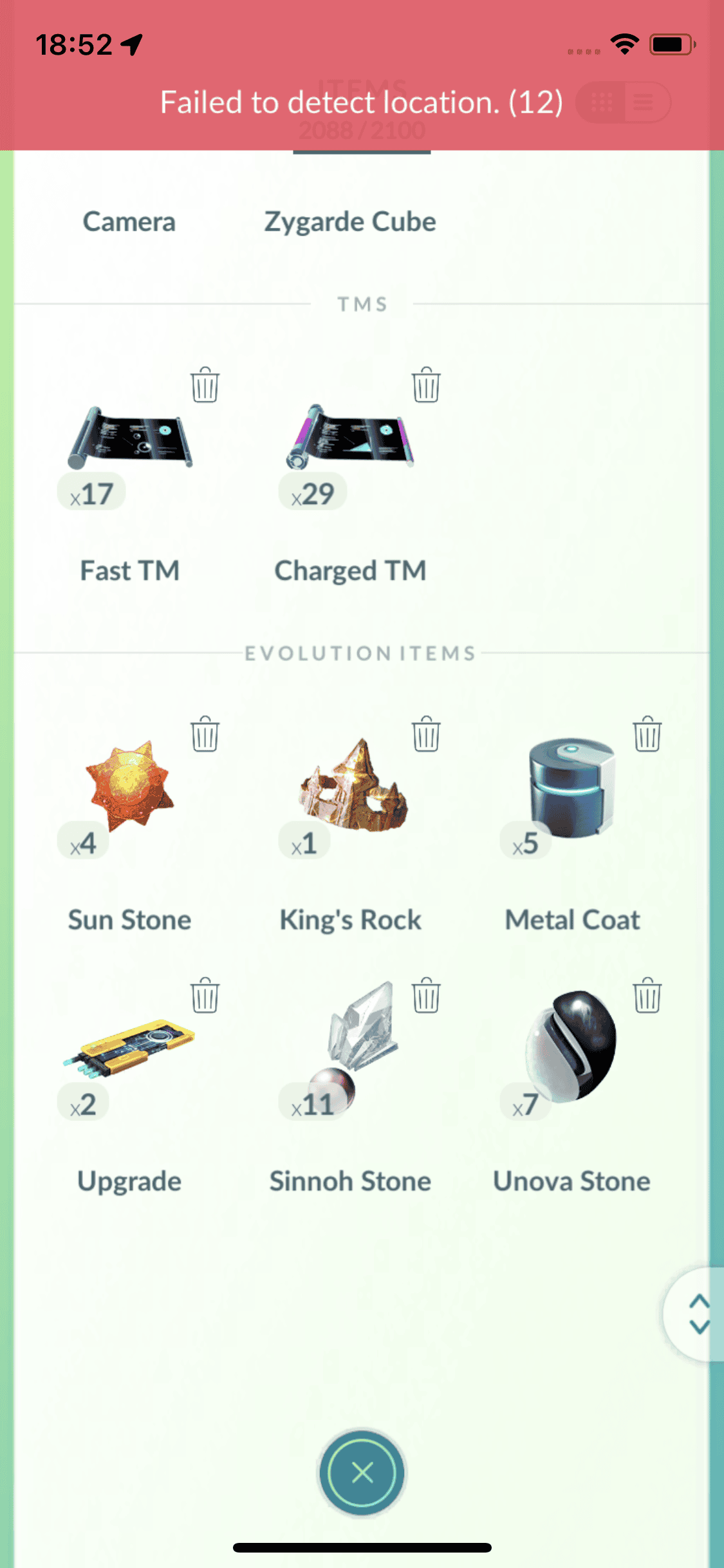Discard Unova Stone via trash icon
Screen dimensions: 724x1568
coord(647,995)
